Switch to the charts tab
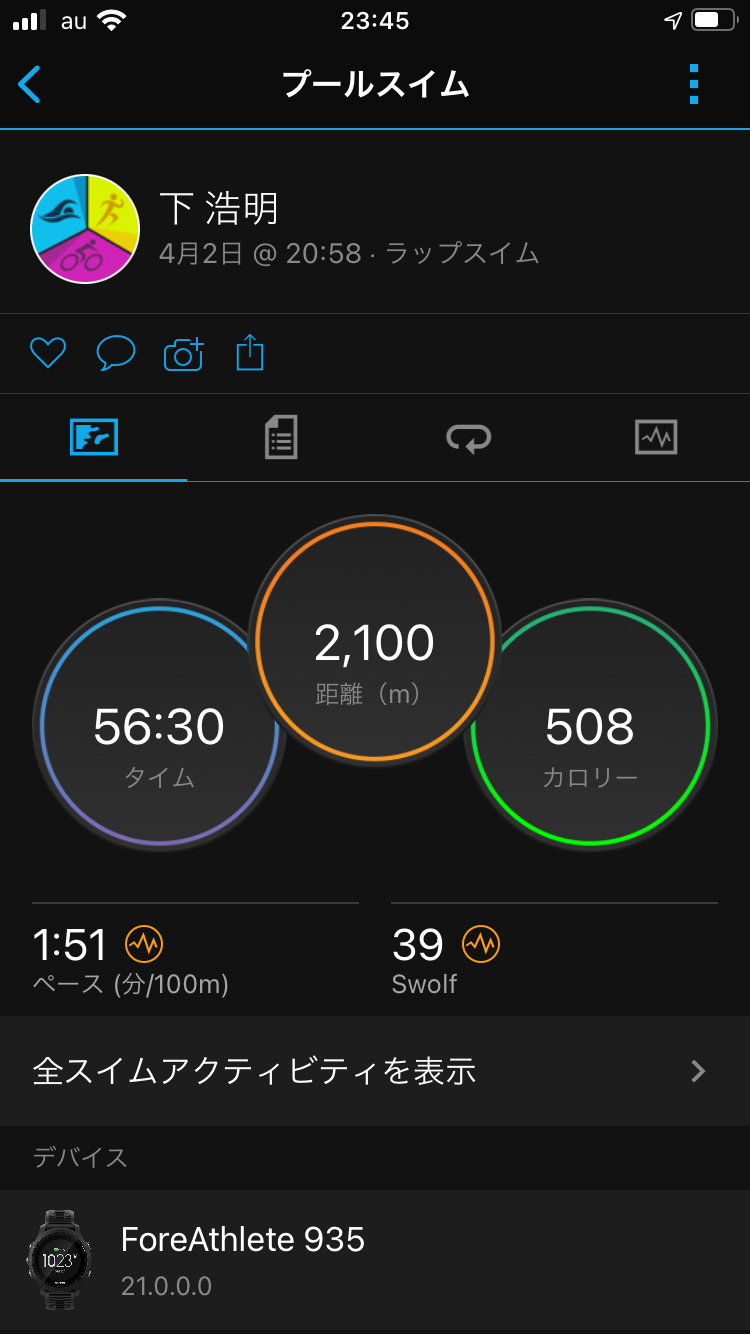Image resolution: width=750 pixels, height=1334 pixels. click(x=656, y=437)
